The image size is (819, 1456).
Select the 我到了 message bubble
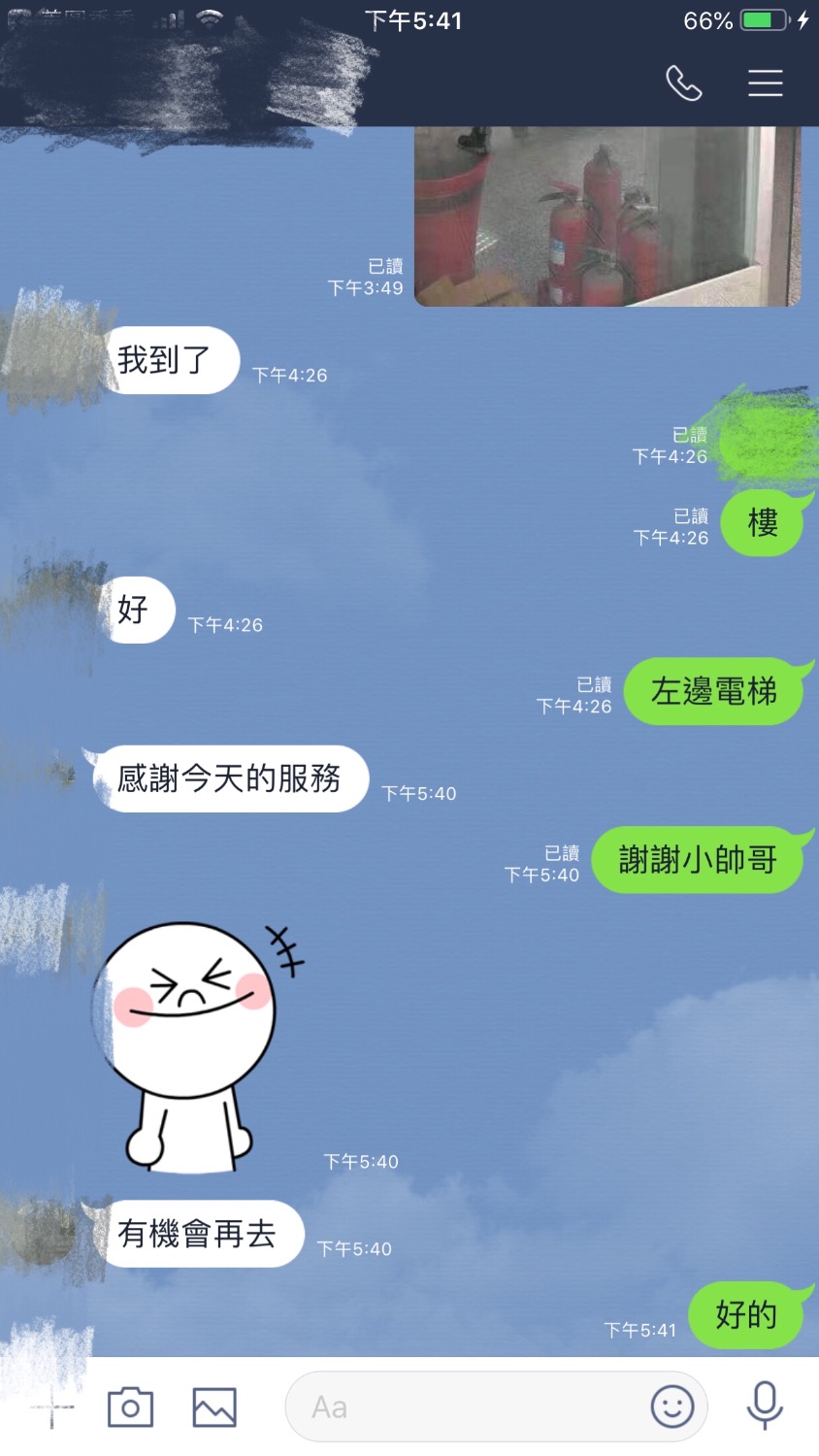click(x=170, y=360)
